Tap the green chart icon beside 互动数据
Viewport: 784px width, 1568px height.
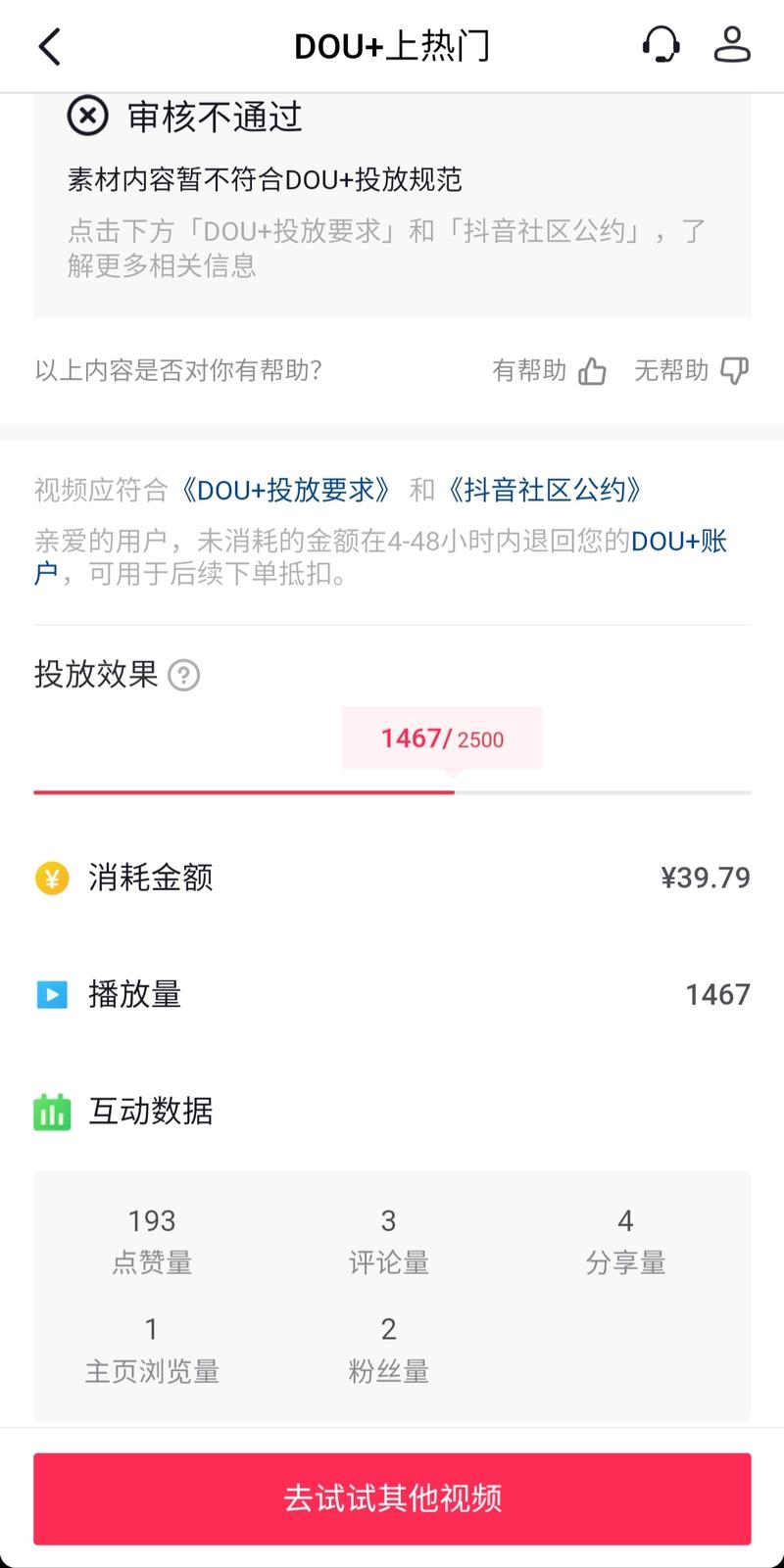pyautogui.click(x=52, y=1112)
